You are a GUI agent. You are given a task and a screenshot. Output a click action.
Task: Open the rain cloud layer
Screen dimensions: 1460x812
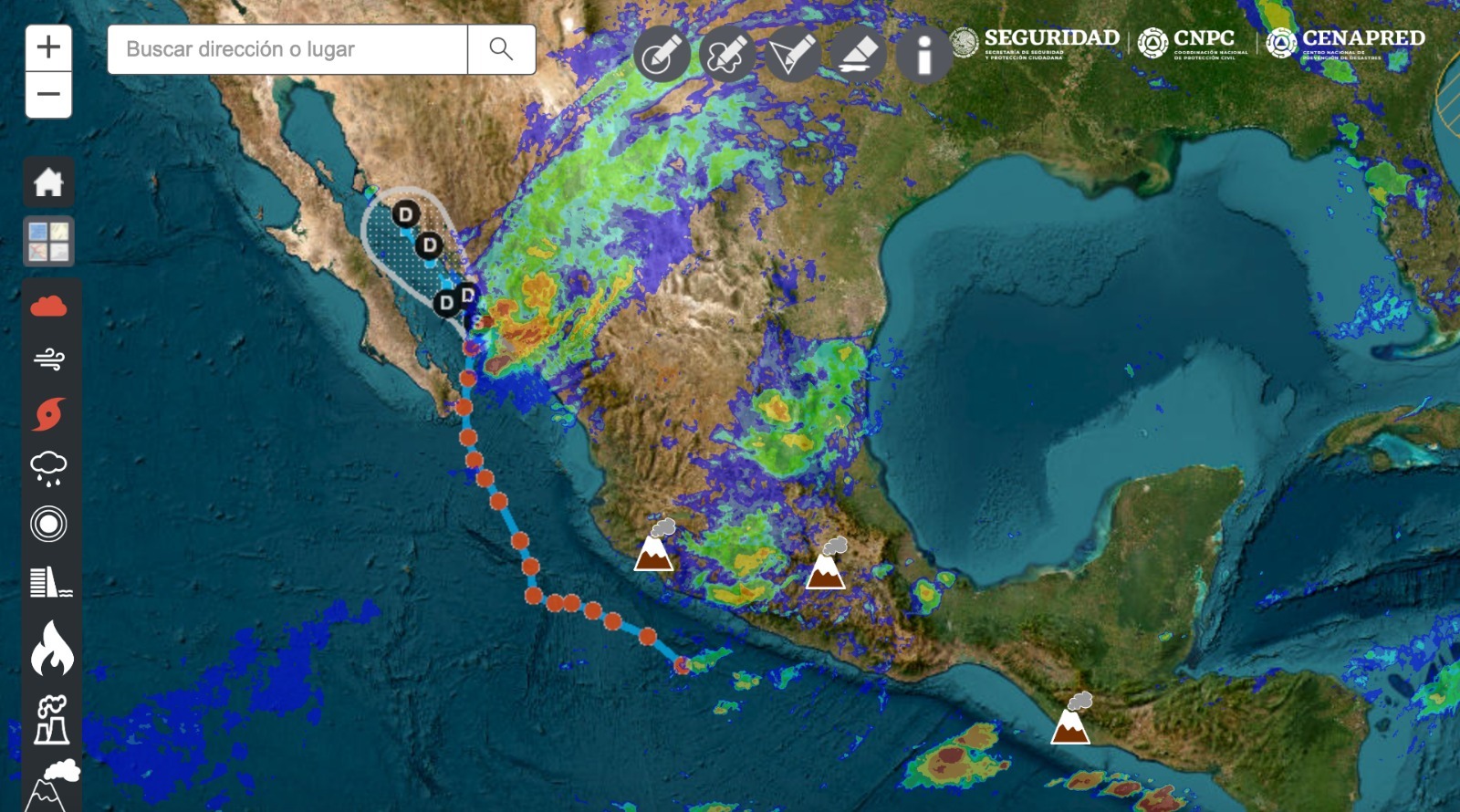(x=48, y=468)
